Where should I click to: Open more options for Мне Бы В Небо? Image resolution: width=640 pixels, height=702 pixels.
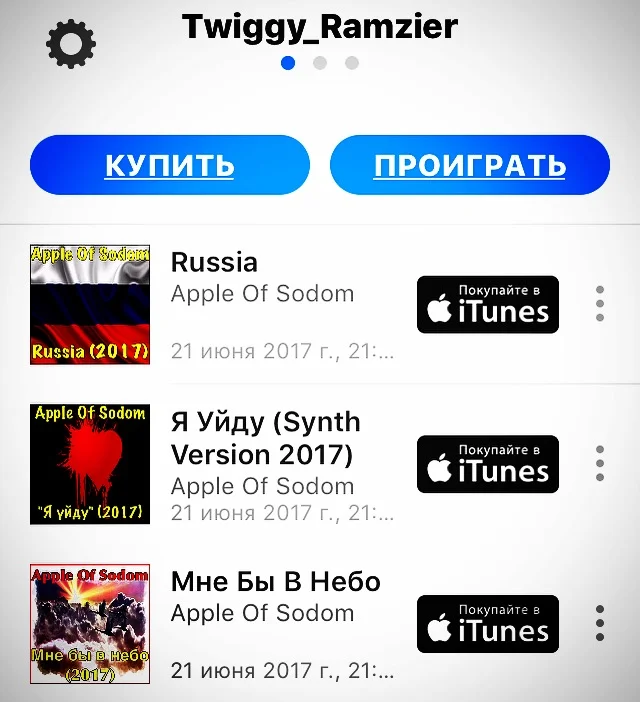(600, 623)
